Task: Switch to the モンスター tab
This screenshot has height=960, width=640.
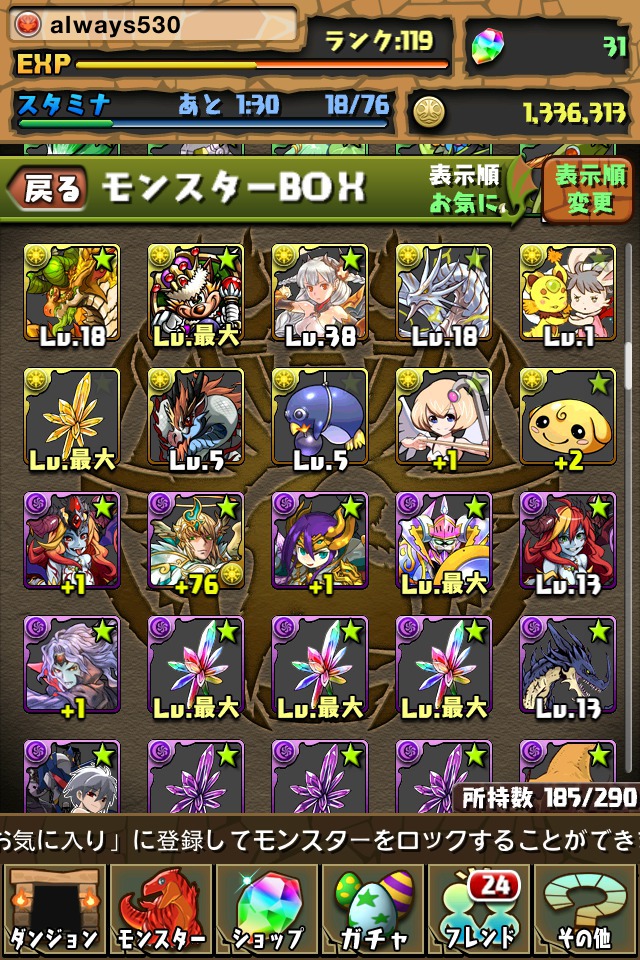Action: click(x=160, y=910)
